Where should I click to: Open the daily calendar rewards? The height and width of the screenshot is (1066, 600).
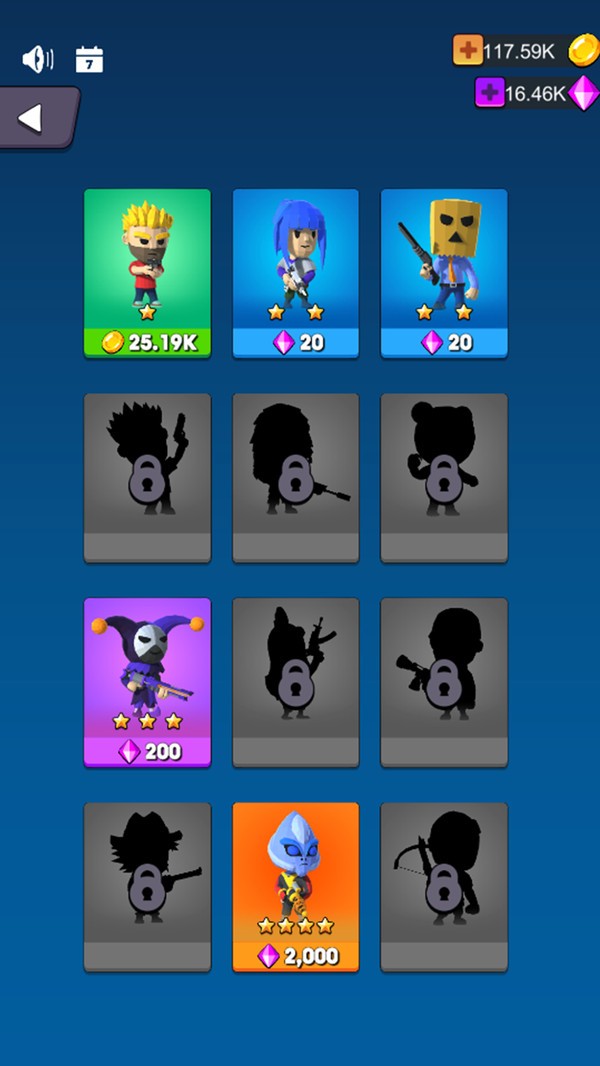click(x=90, y=60)
